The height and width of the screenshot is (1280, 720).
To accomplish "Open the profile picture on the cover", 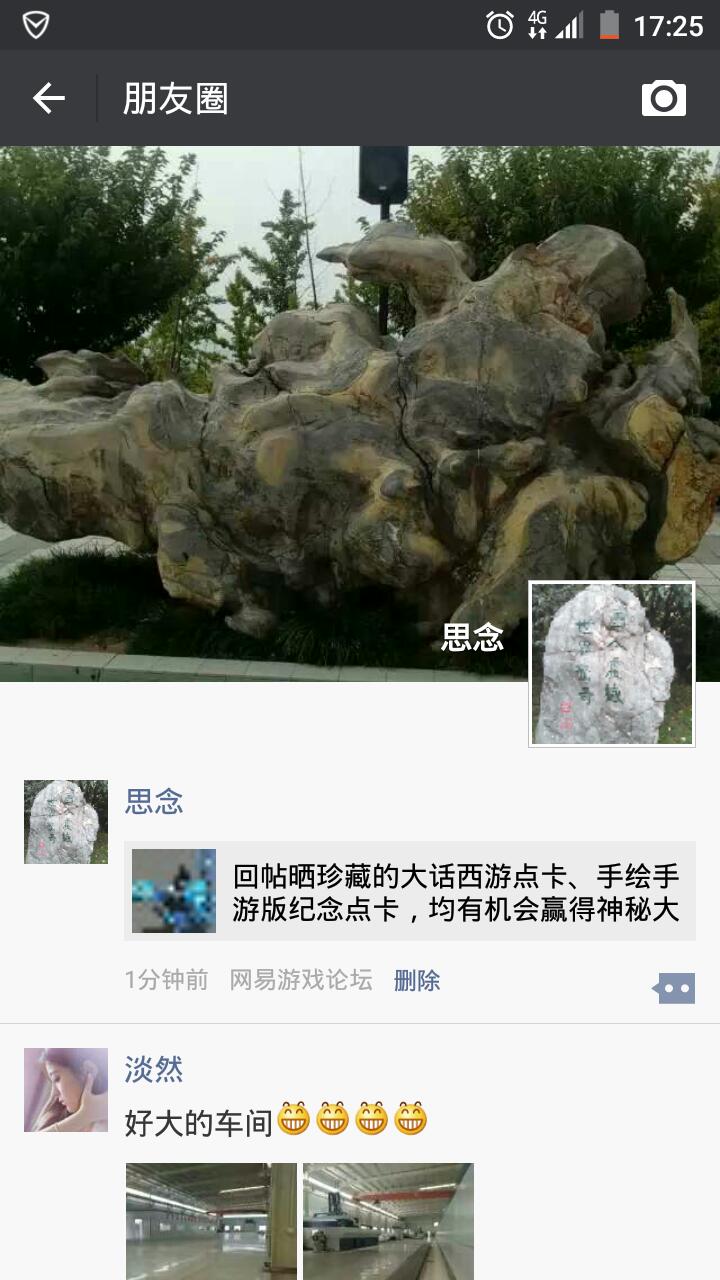I will pyautogui.click(x=611, y=664).
